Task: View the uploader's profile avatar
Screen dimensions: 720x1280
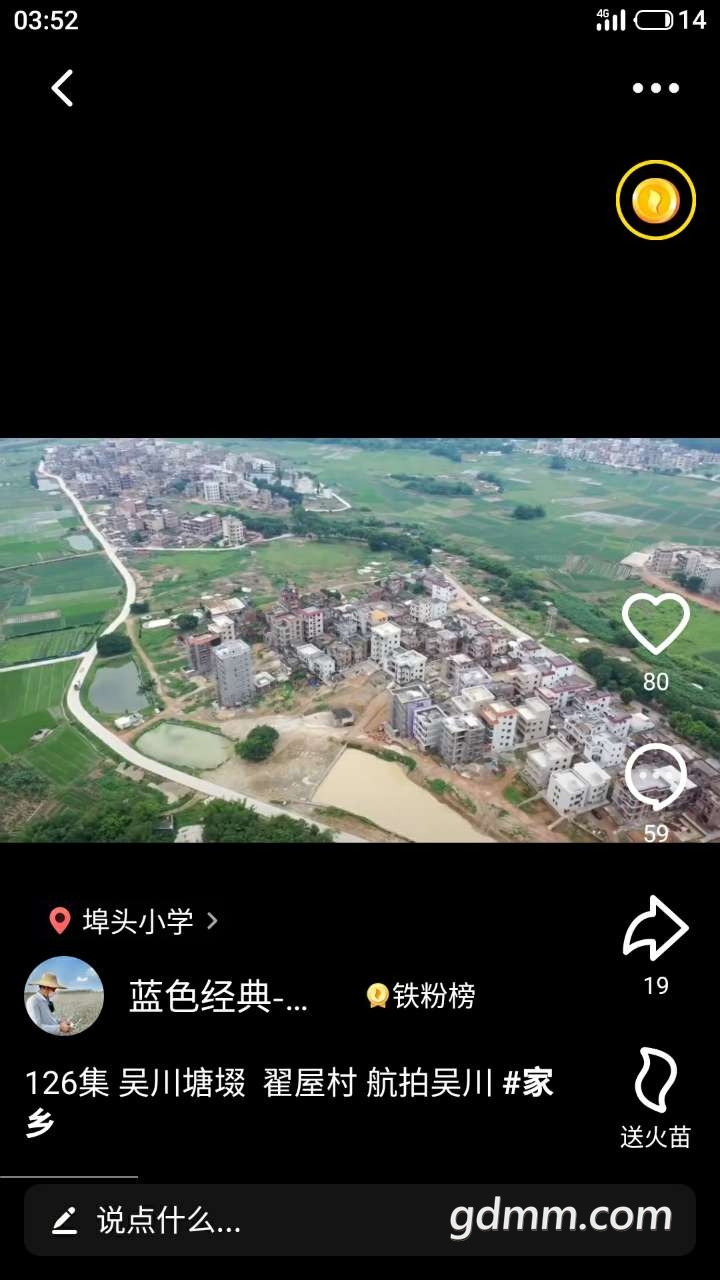Action: 64,996
